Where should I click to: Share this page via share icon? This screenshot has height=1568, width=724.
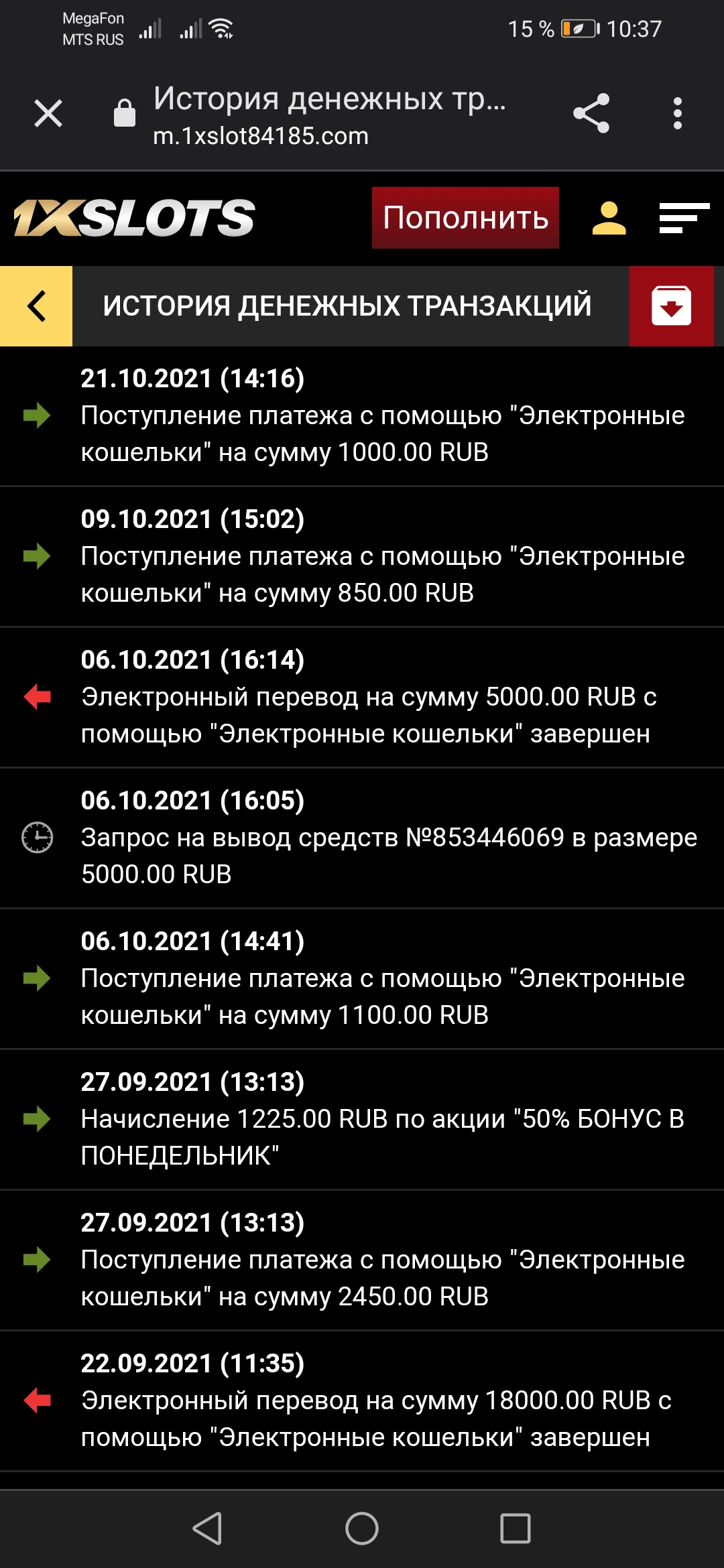pos(591,113)
